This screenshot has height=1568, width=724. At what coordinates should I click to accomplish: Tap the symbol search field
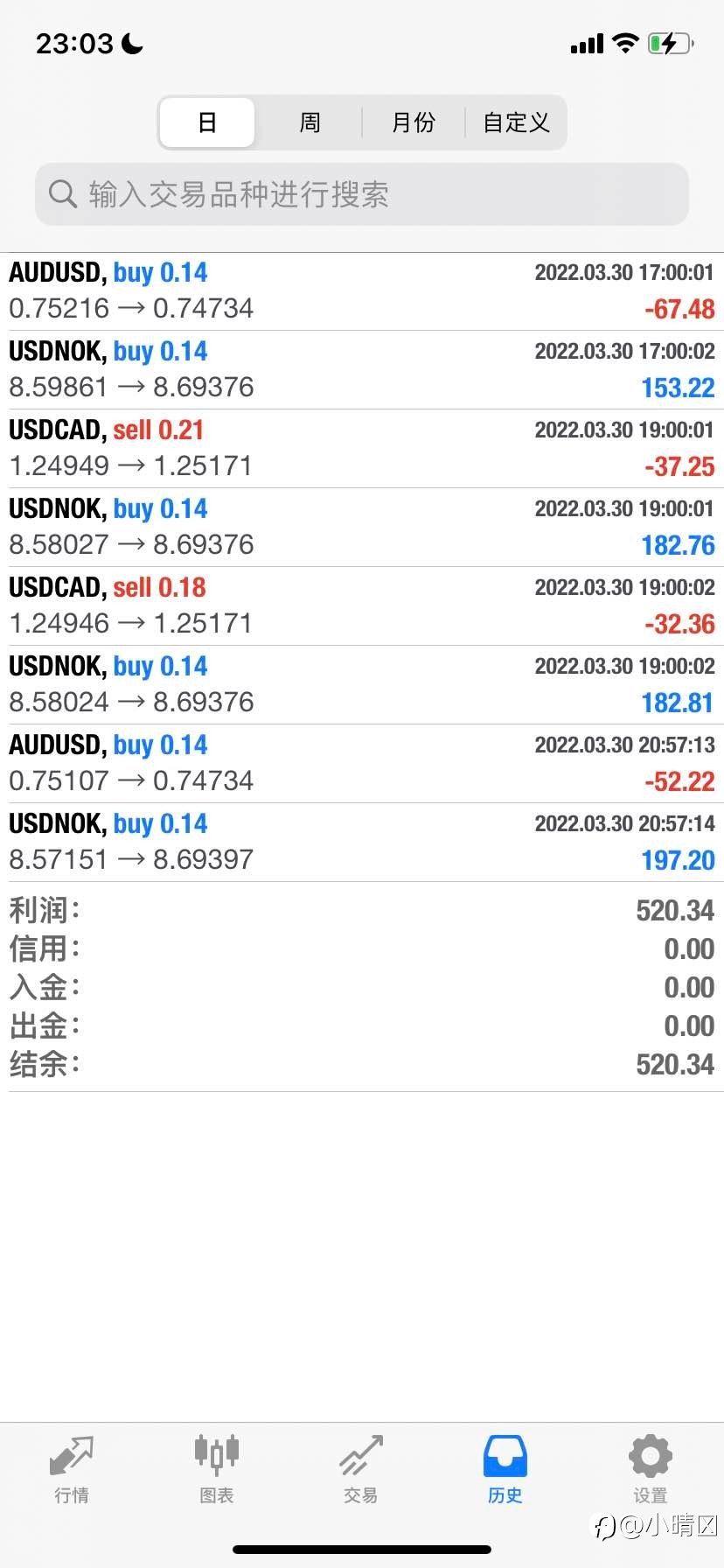click(362, 194)
